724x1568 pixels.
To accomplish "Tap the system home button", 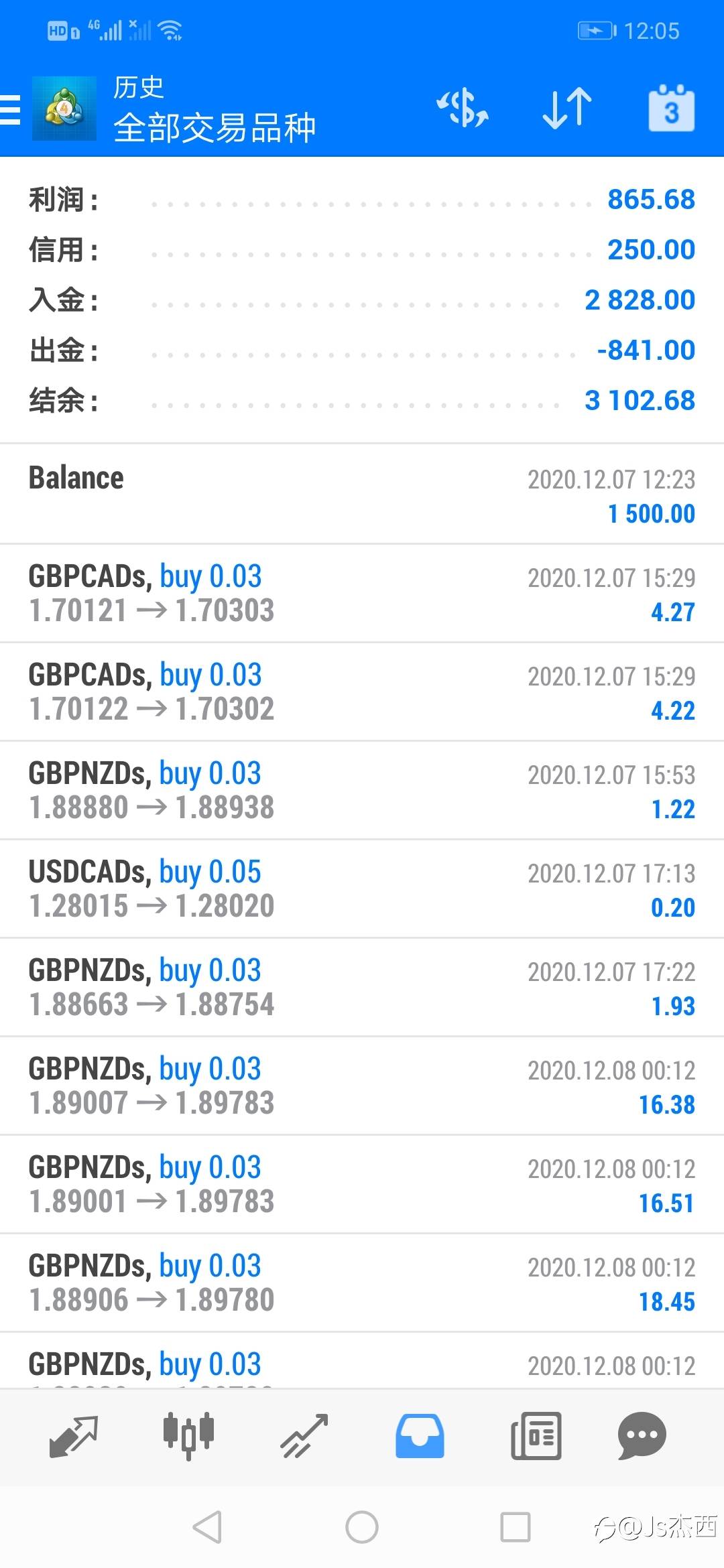I will (362, 1527).
